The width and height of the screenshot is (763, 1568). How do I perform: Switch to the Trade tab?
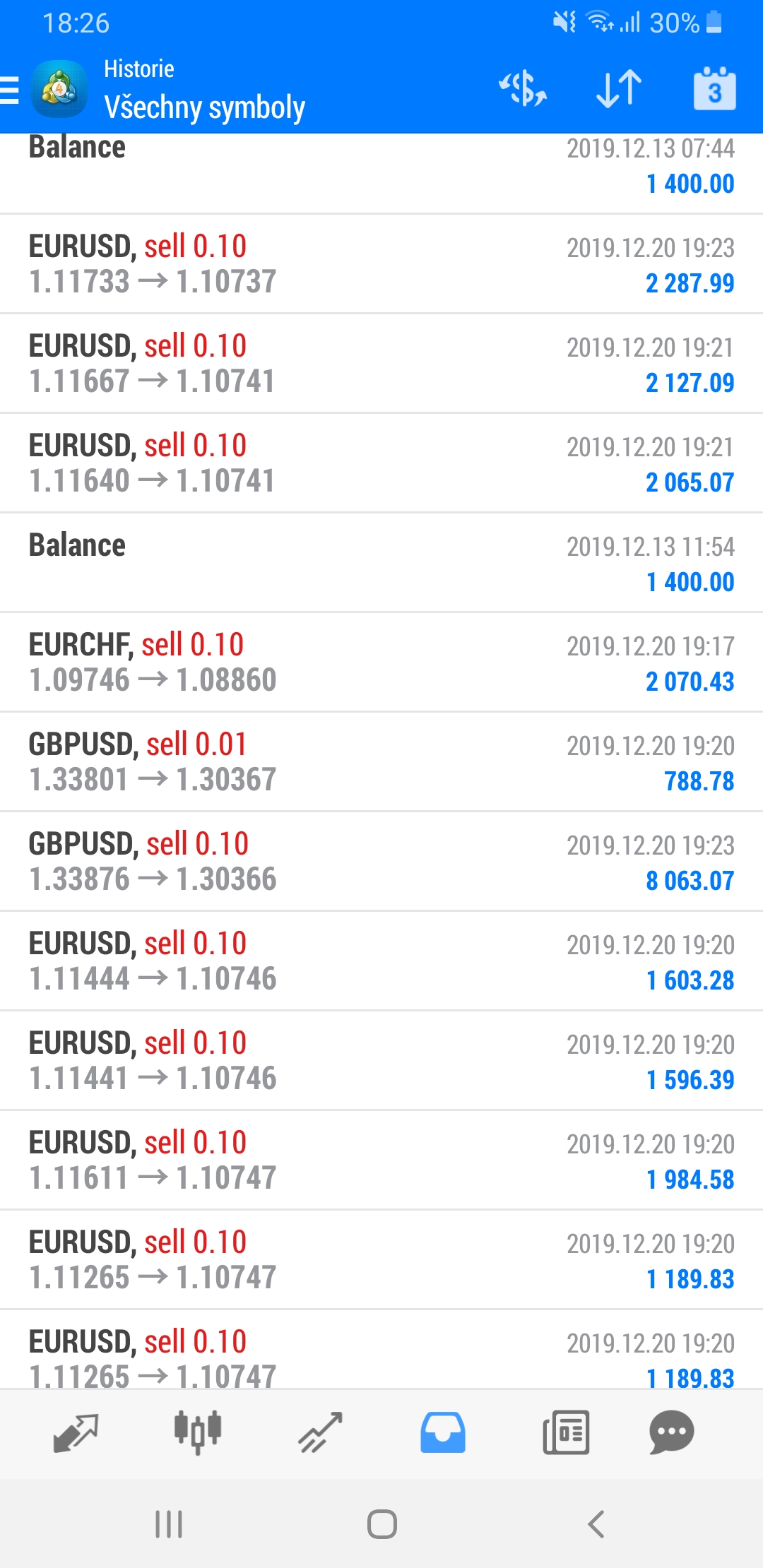coord(321,1433)
